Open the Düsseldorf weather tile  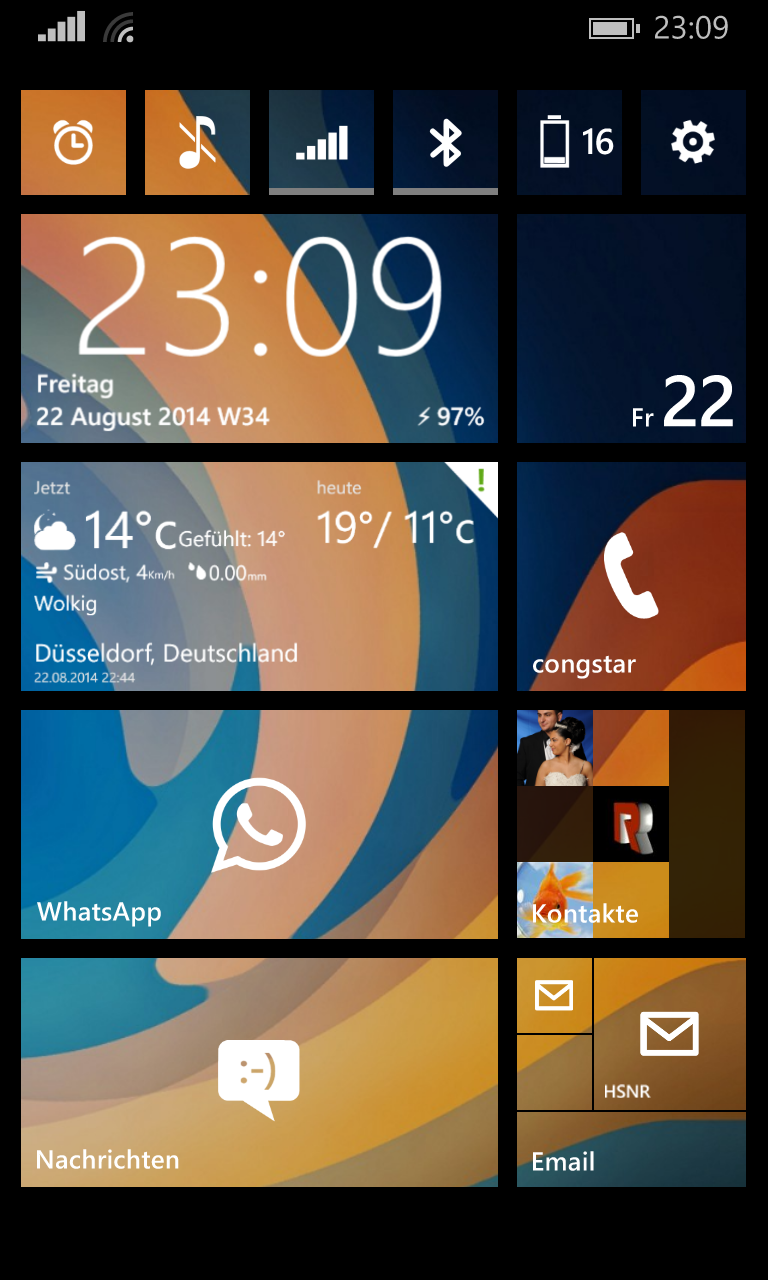tap(259, 576)
